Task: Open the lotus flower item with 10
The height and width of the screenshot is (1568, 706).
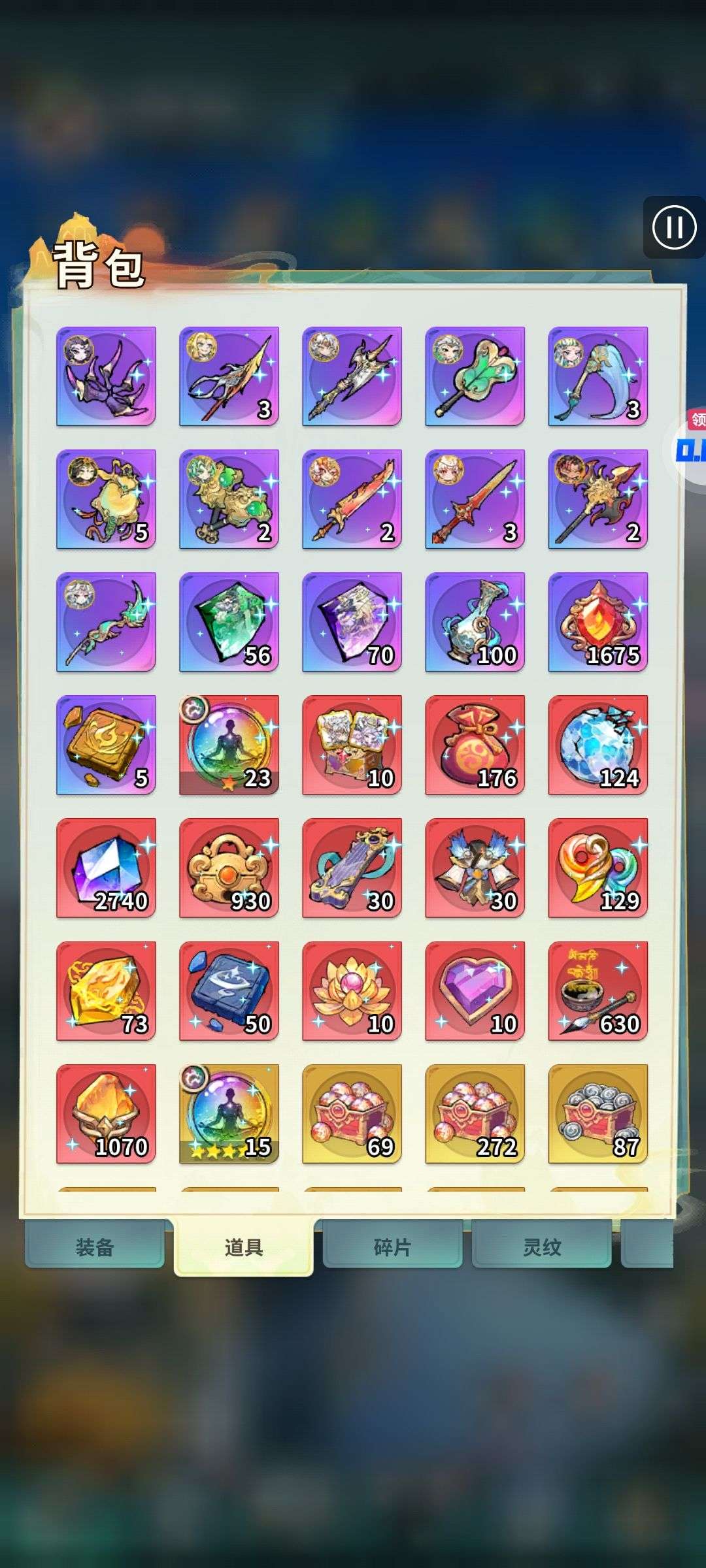Action: (352, 991)
